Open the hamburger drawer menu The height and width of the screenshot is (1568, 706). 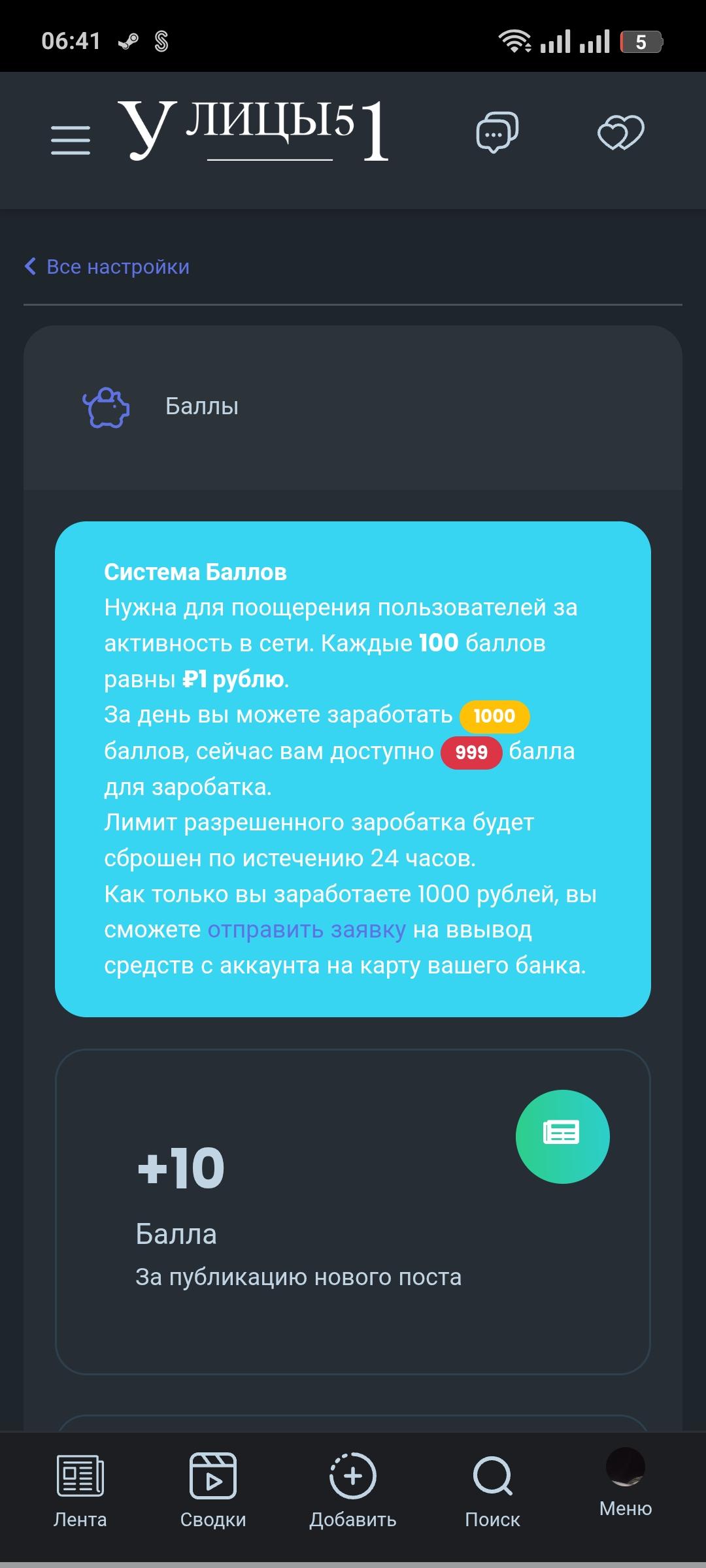pos(71,140)
